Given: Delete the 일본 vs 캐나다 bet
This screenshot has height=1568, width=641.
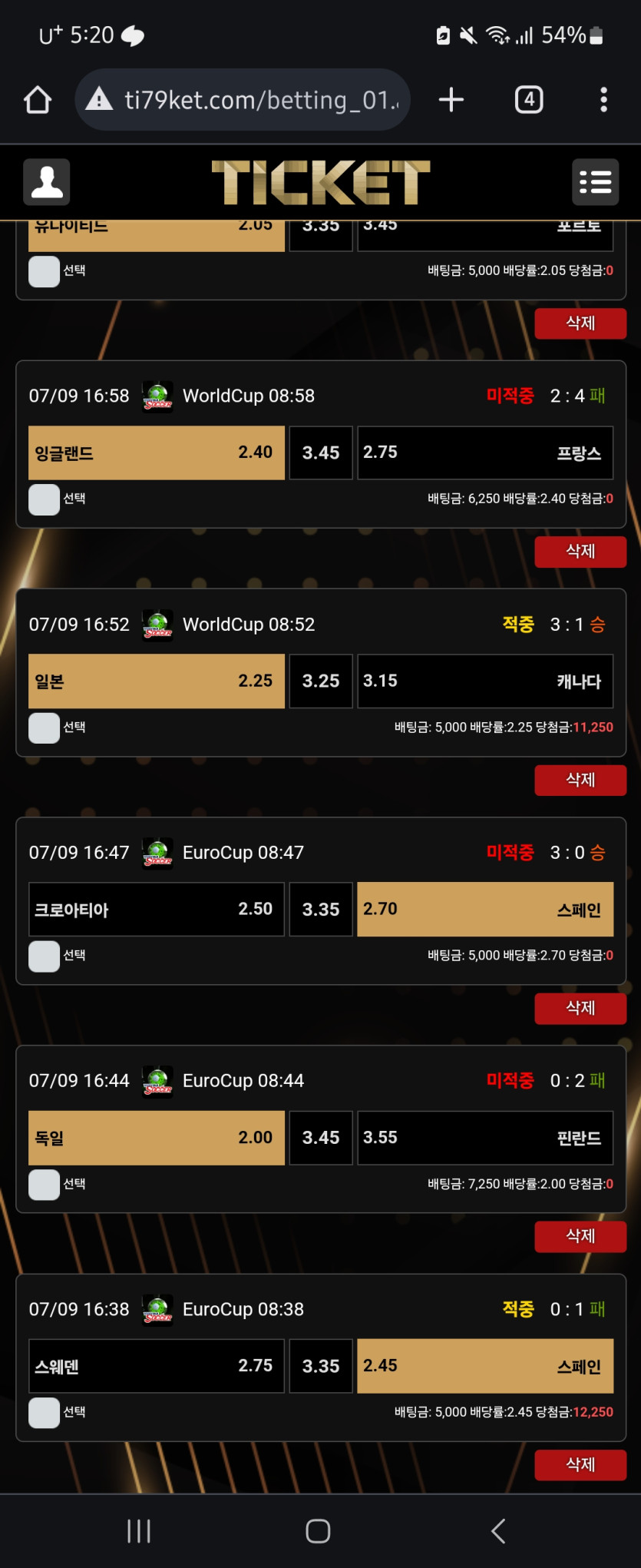Looking at the screenshot, I should pos(580,780).
